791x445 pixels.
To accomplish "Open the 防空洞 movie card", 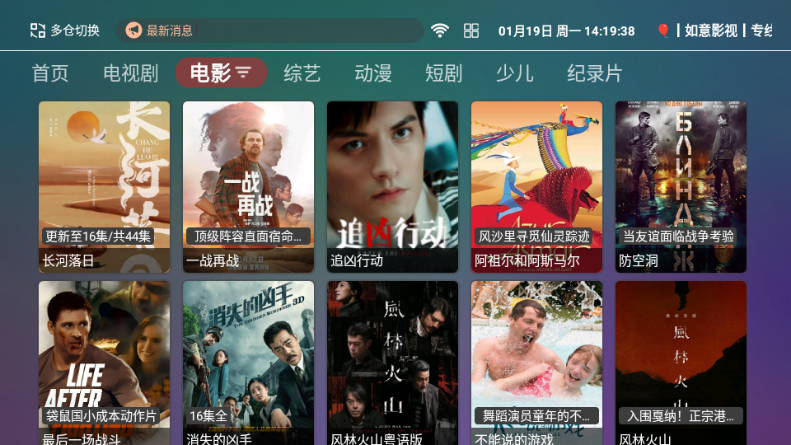I will point(680,186).
